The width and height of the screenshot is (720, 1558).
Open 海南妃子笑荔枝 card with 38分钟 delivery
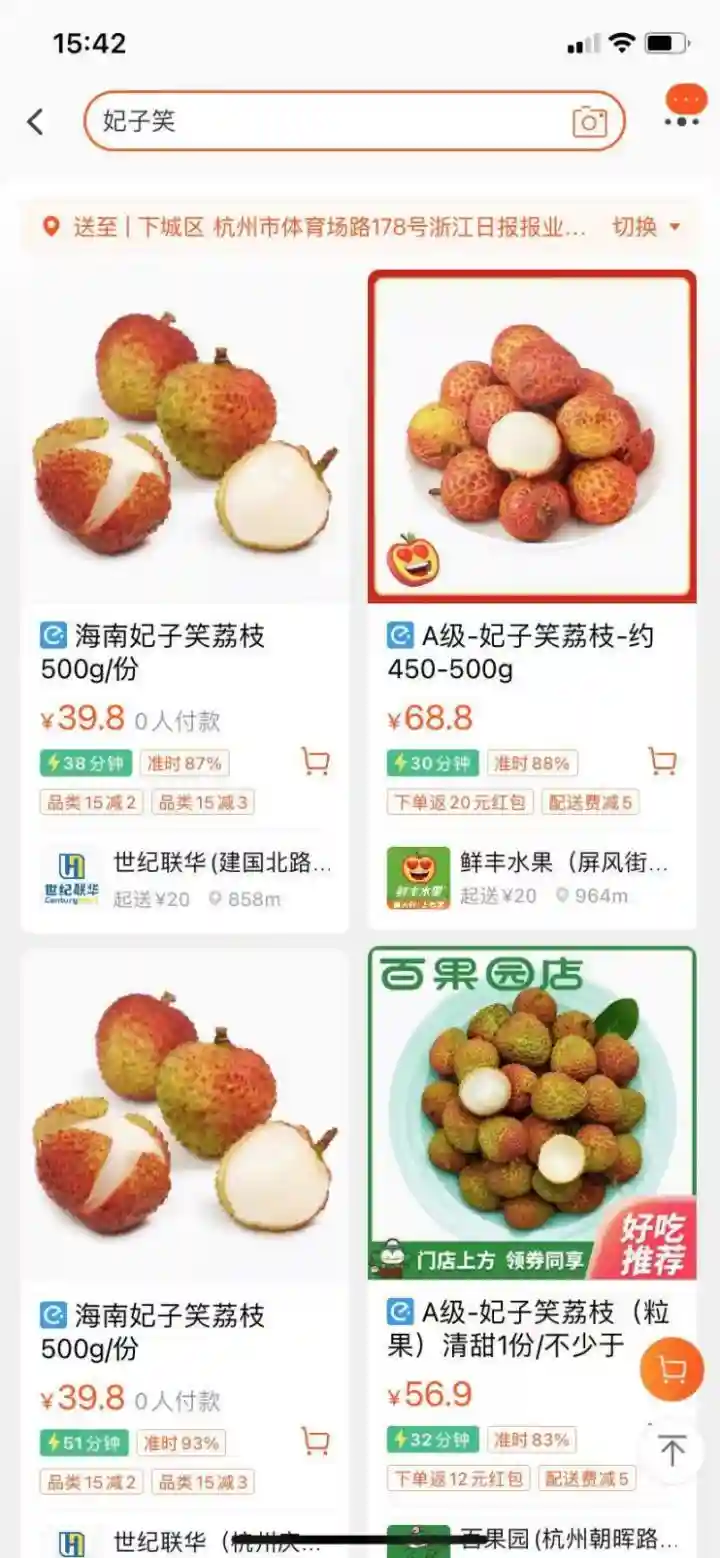click(x=186, y=440)
